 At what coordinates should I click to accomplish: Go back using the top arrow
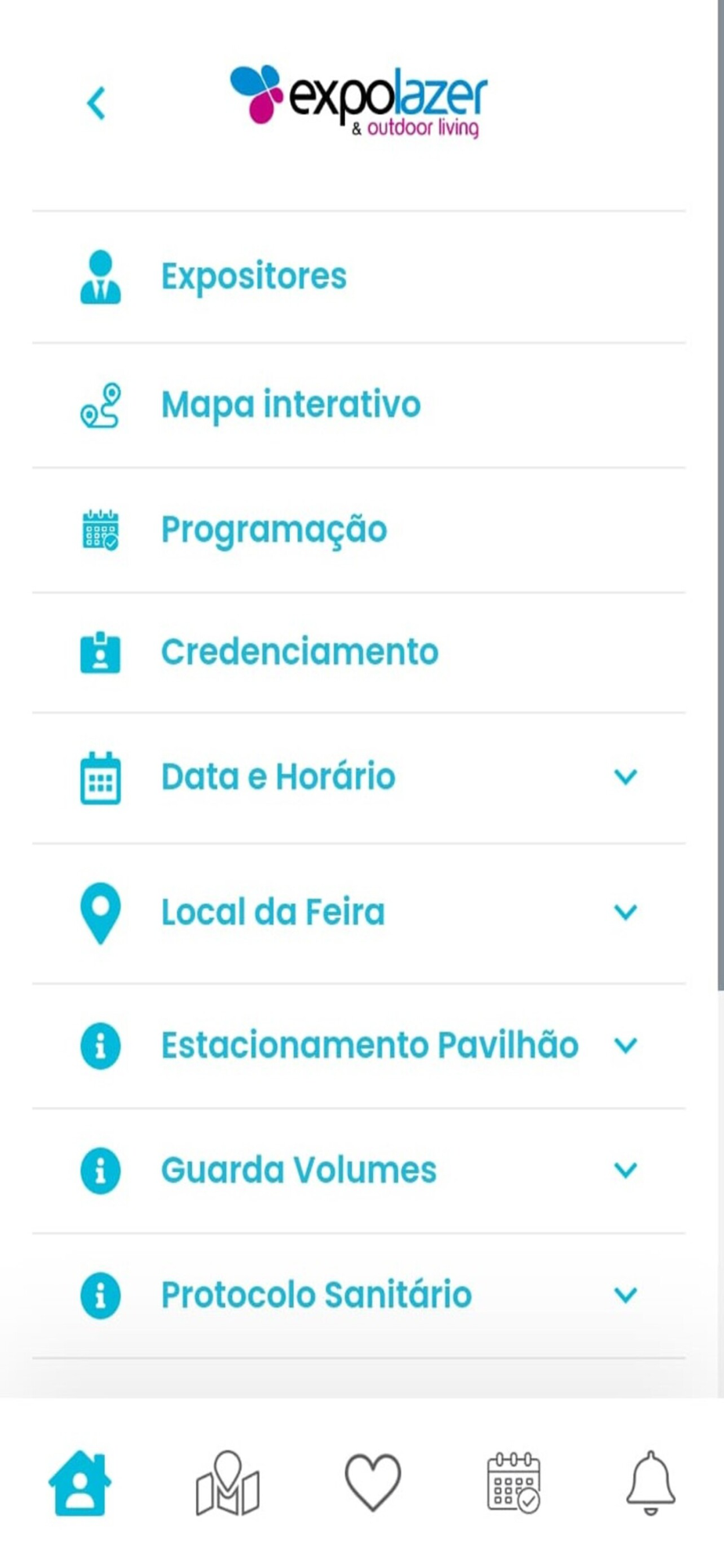click(x=96, y=103)
